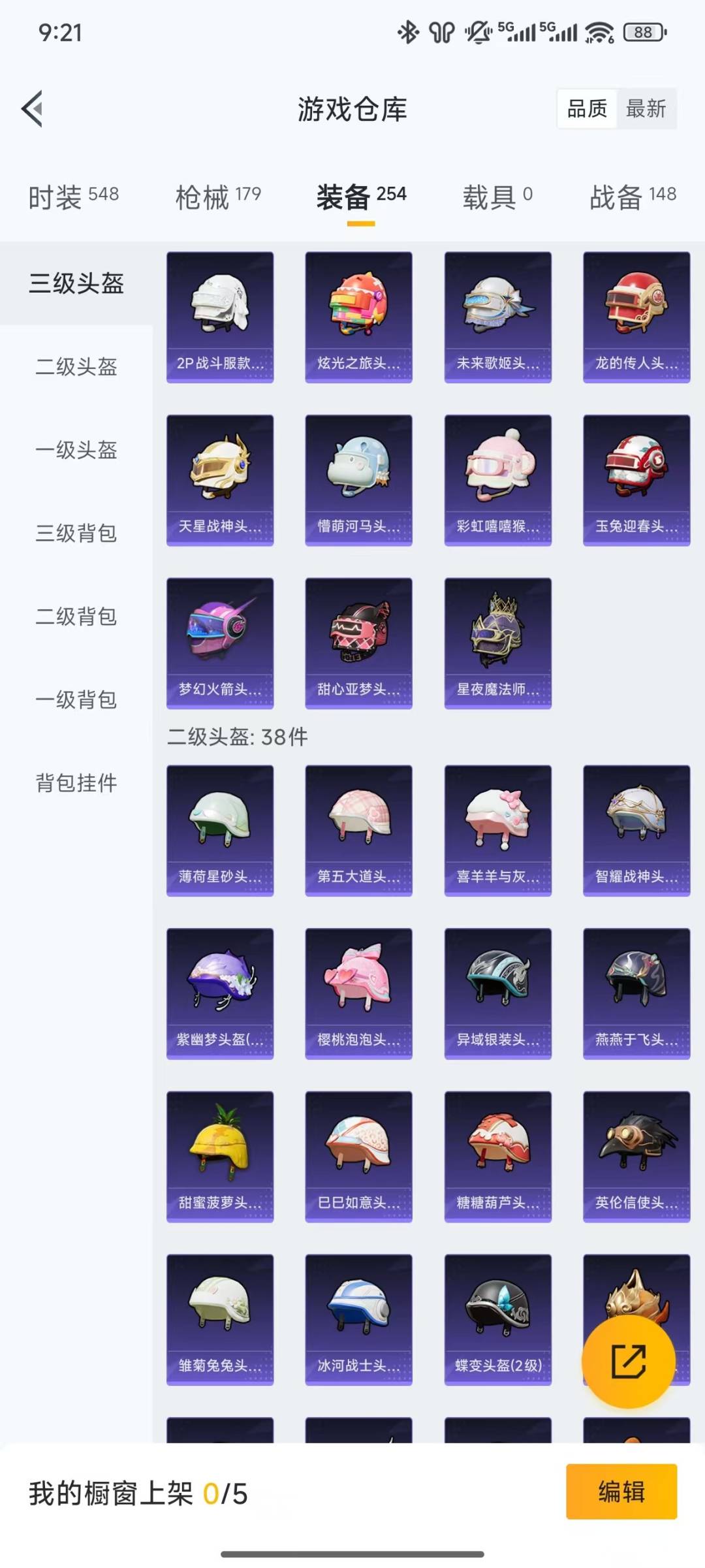
Task: Tap the orange floating share button
Action: [x=628, y=1362]
